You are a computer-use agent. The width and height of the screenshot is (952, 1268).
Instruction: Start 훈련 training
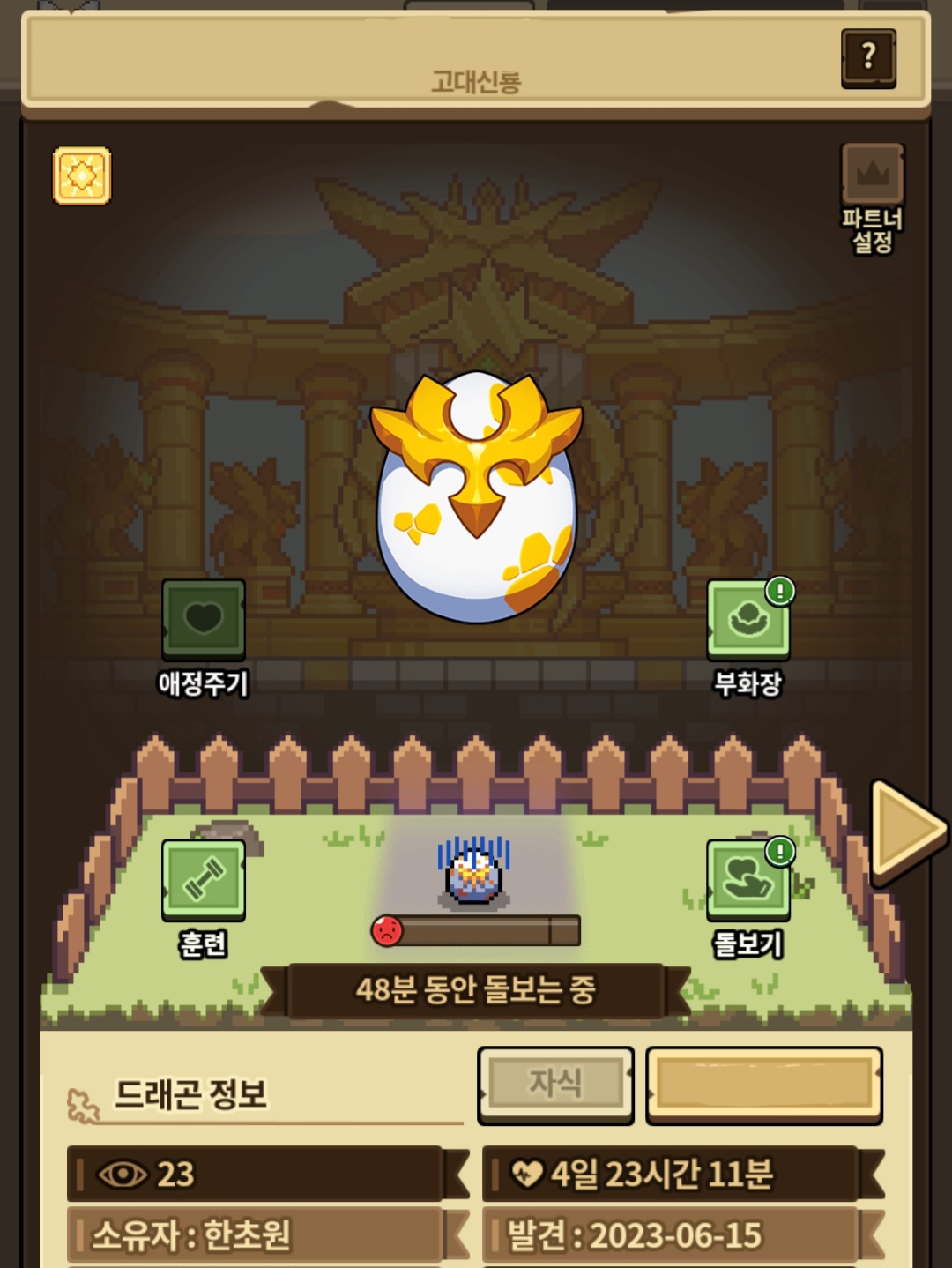[204, 880]
